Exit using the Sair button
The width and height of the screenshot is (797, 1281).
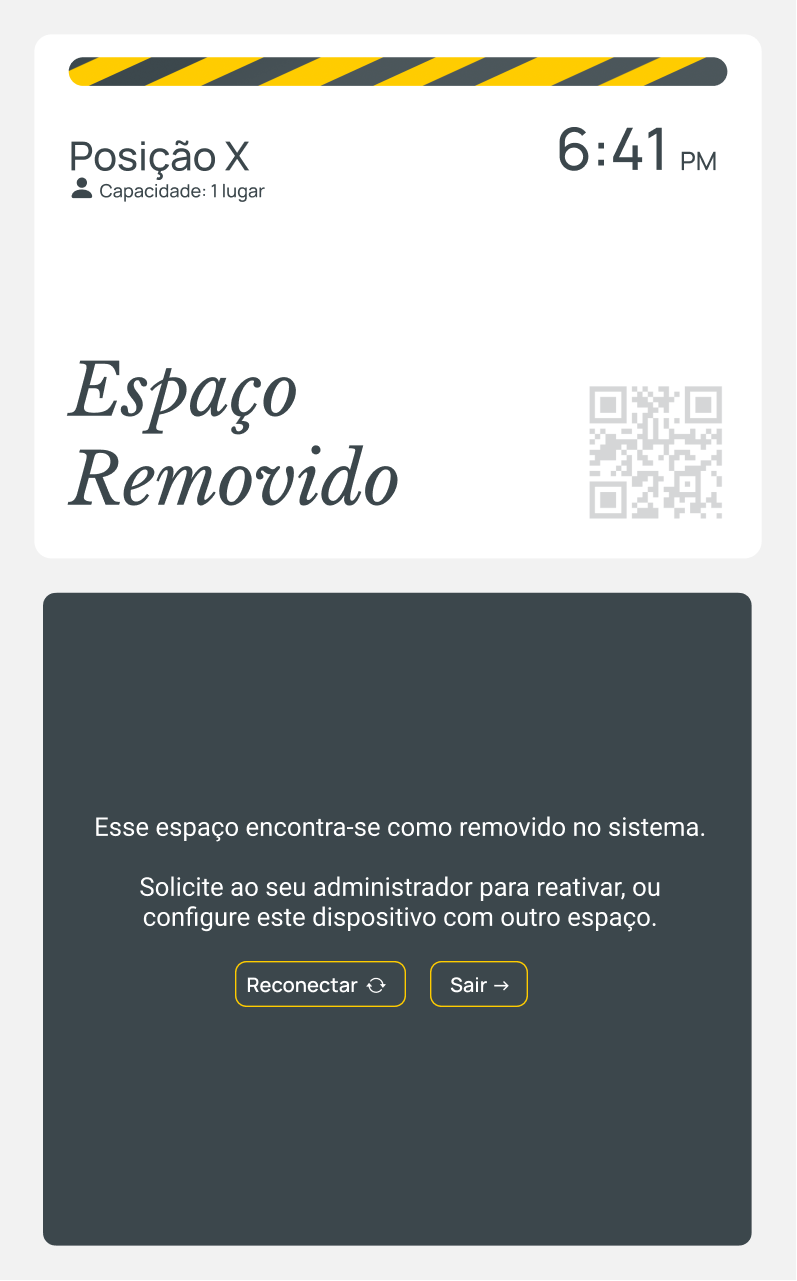(x=478, y=984)
